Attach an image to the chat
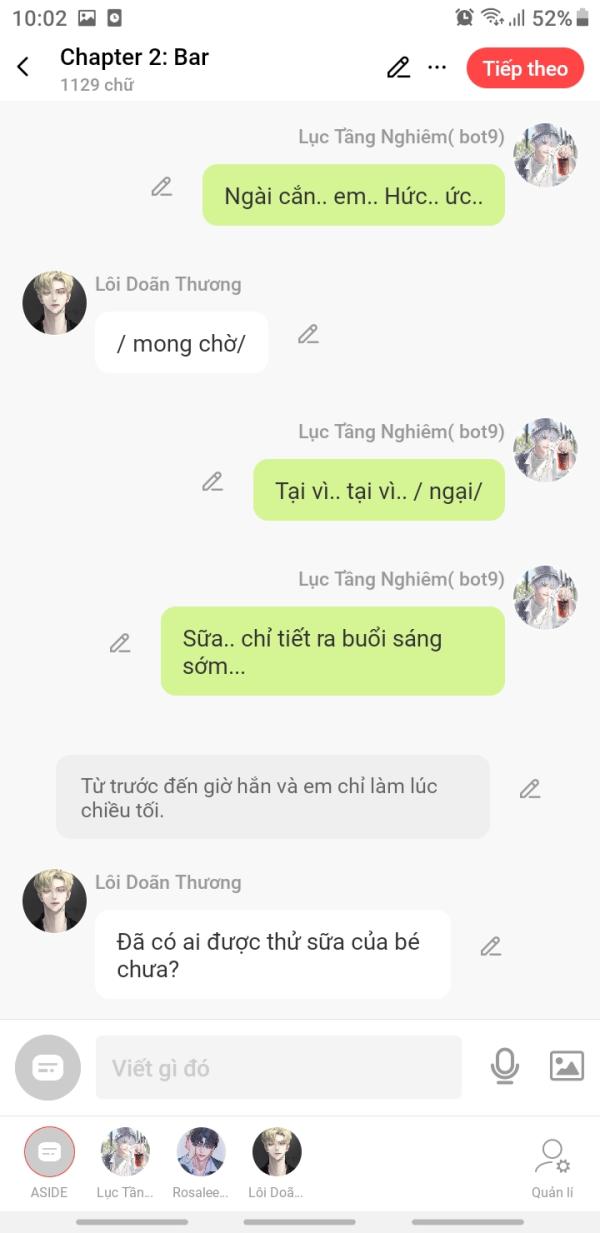Image resolution: width=600 pixels, height=1233 pixels. 566,1067
